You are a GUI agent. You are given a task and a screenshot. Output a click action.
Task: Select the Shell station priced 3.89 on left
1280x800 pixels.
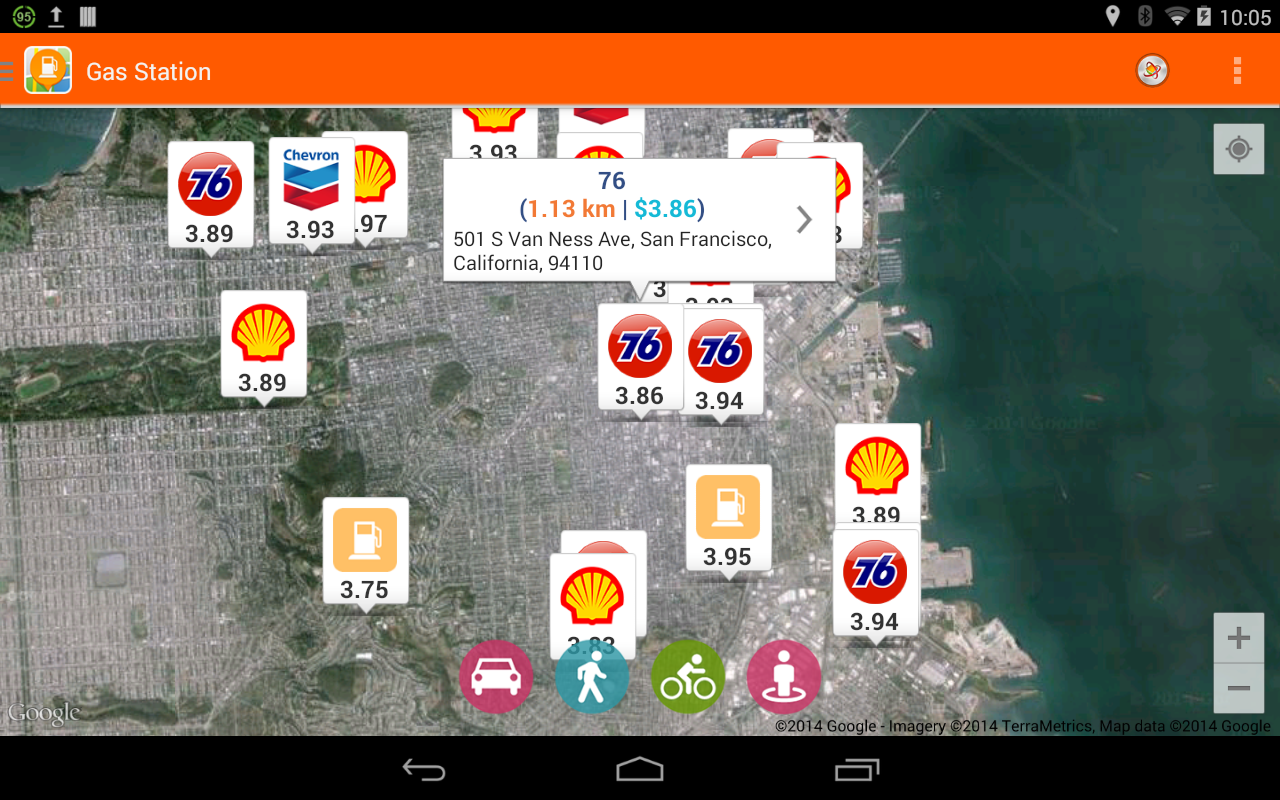(x=263, y=344)
